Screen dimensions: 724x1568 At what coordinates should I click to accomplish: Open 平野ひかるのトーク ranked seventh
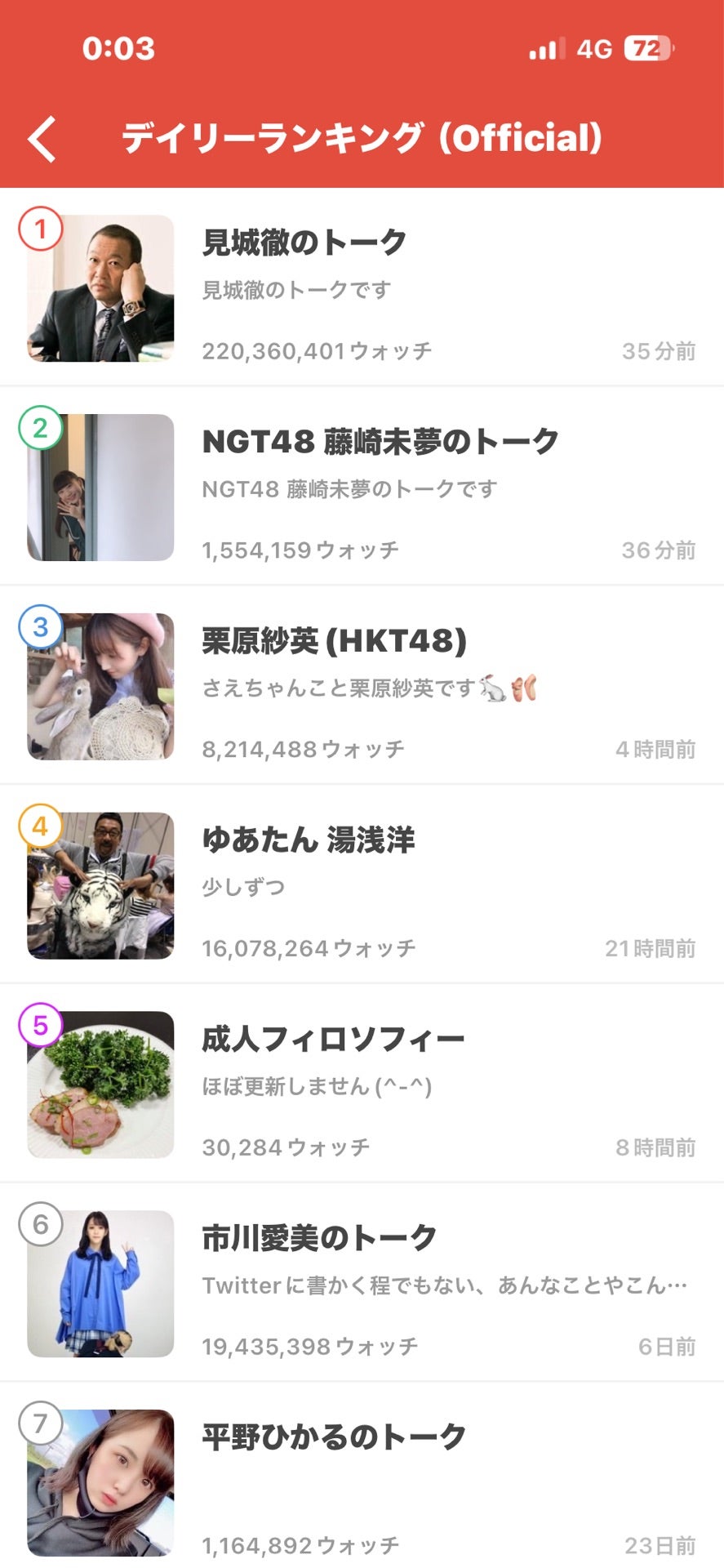(x=362, y=1477)
